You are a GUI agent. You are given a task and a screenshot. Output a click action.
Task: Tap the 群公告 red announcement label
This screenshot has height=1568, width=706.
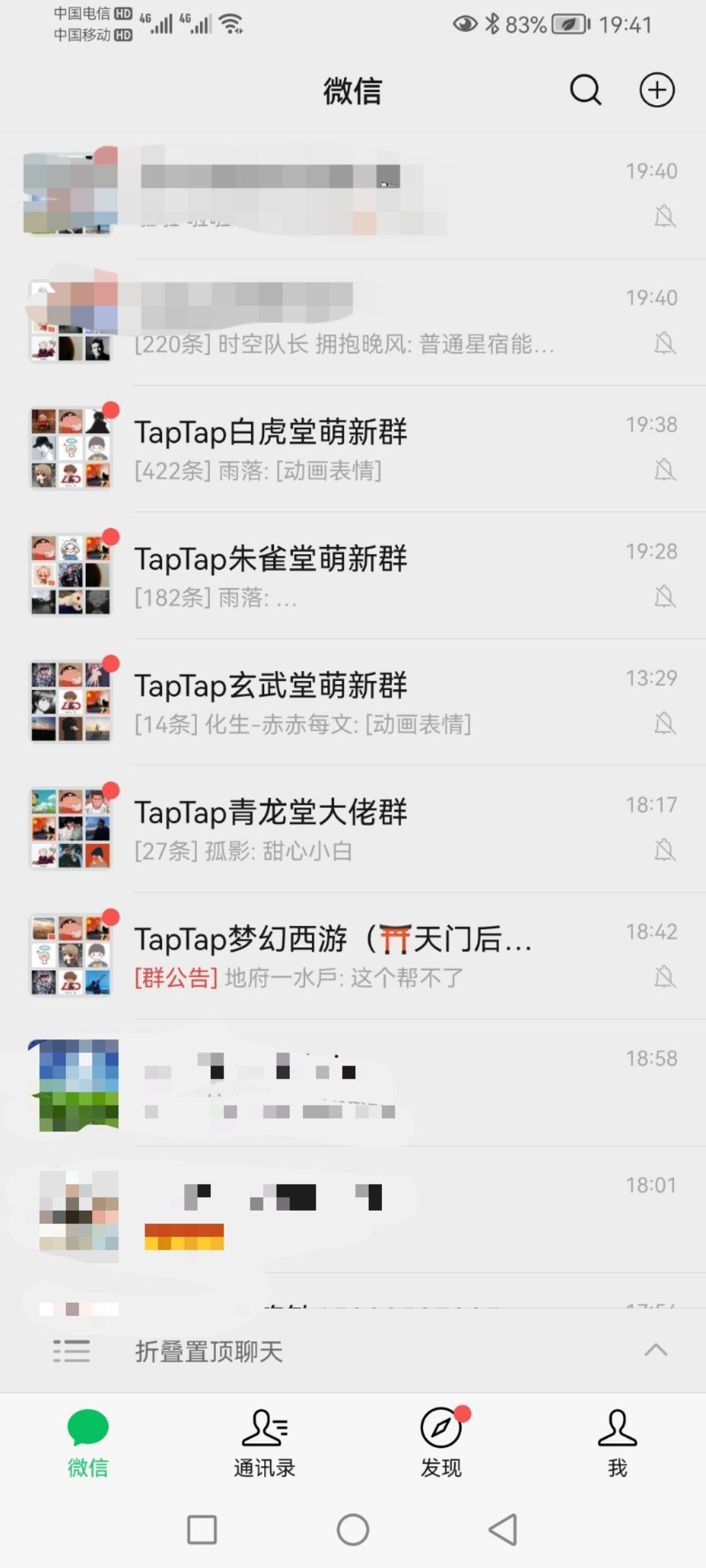click(174, 978)
